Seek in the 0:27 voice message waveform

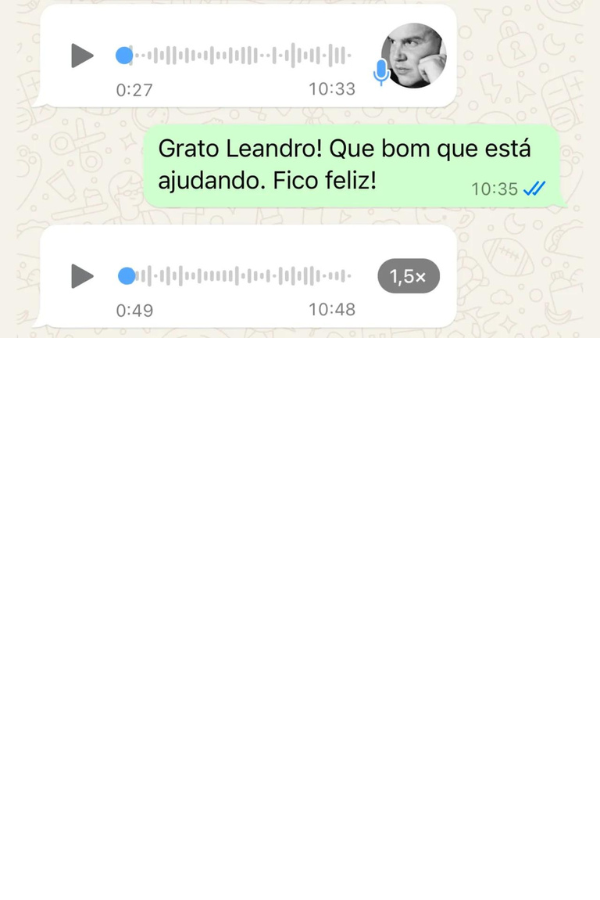[240, 56]
